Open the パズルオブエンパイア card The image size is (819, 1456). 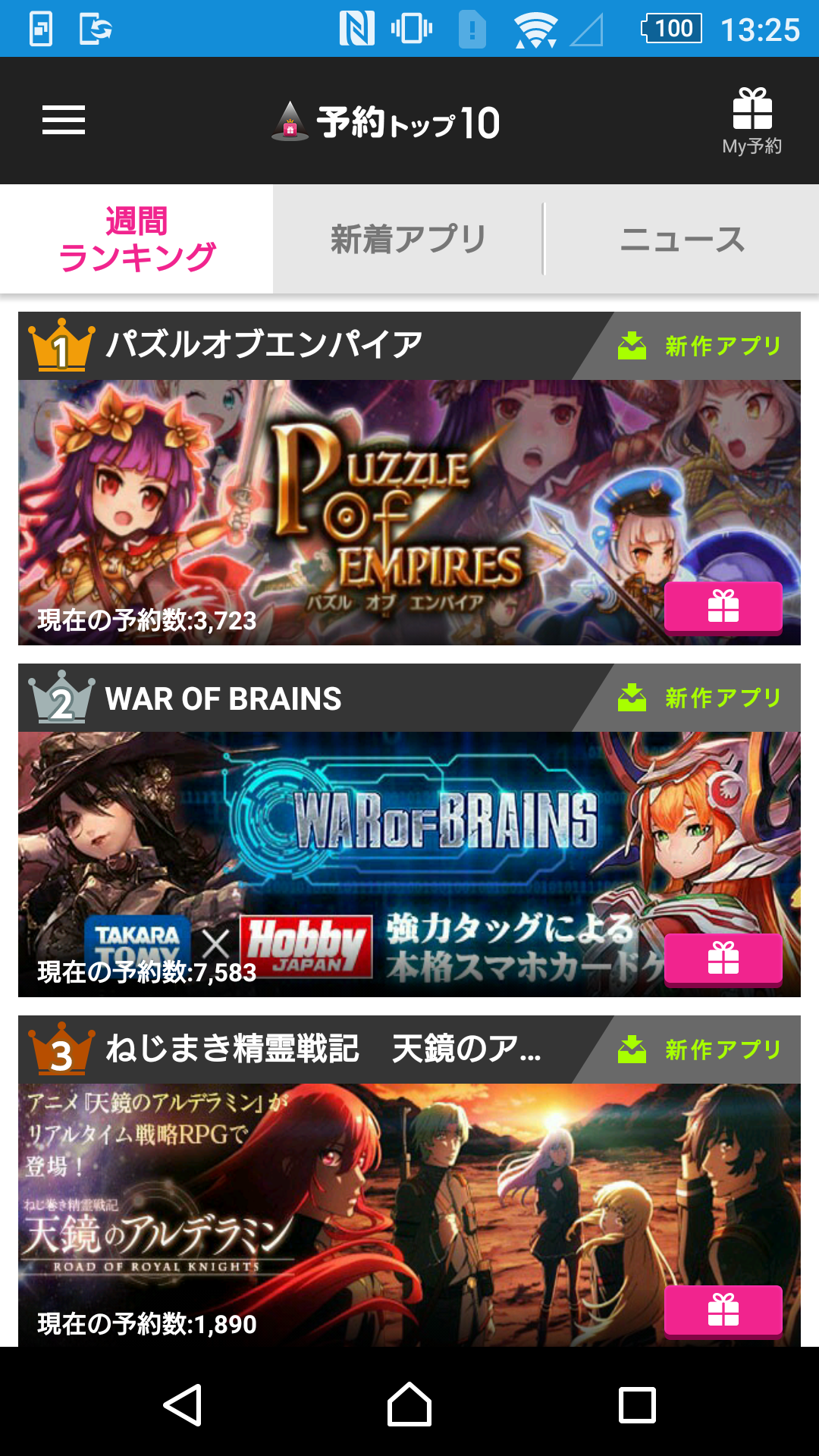coord(409,479)
